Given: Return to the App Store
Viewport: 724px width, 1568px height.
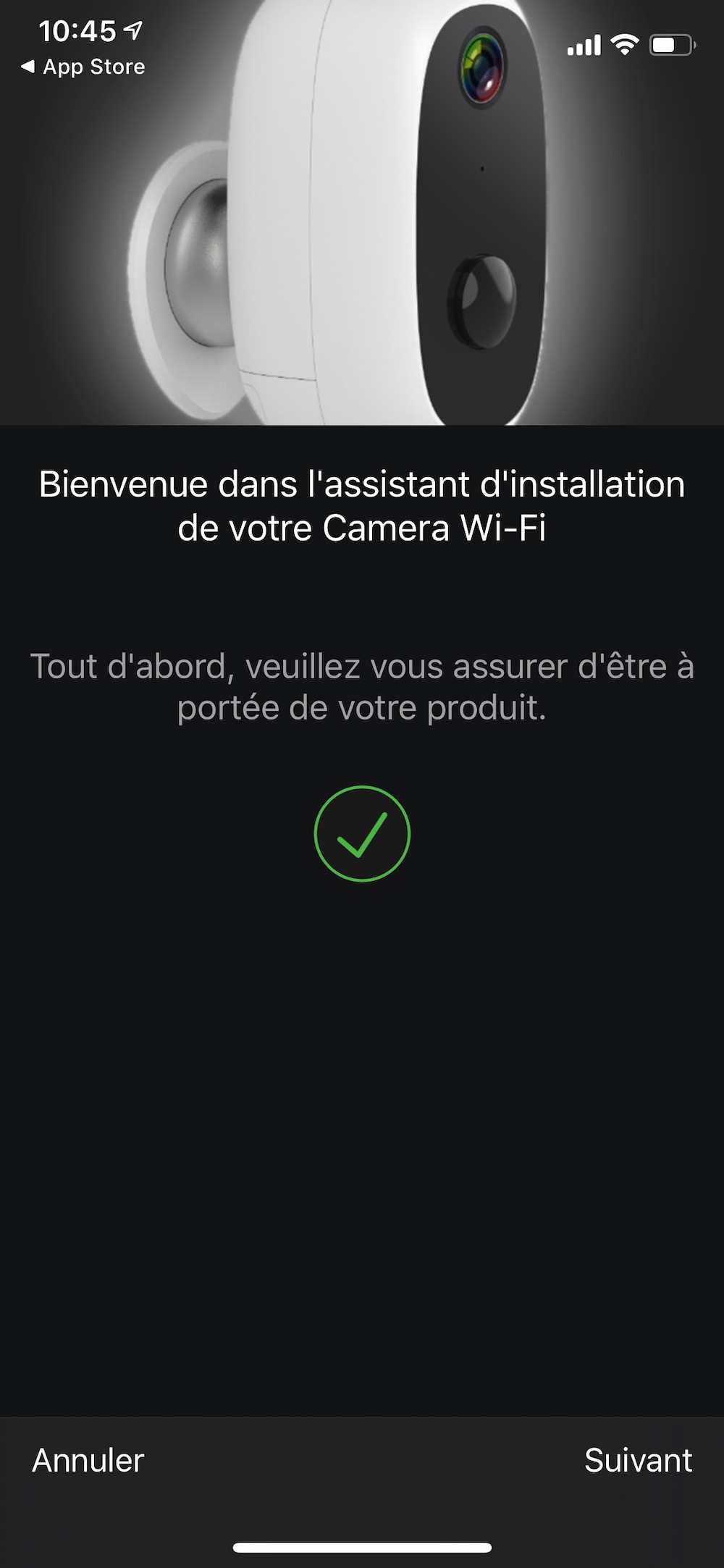Looking at the screenshot, I should pos(83,67).
